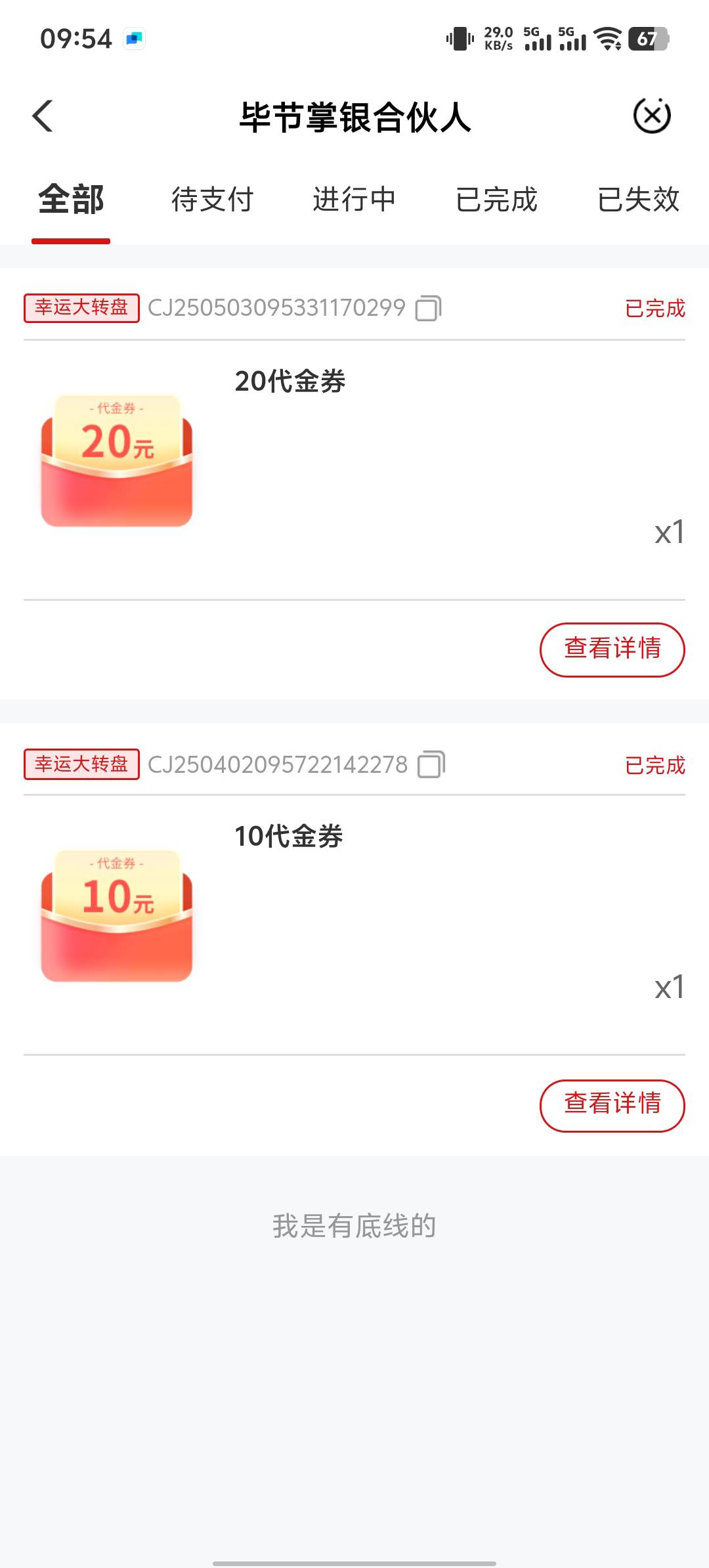The width and height of the screenshot is (709, 1568).
Task: Switch to the 待支付 tab
Action: point(213,200)
